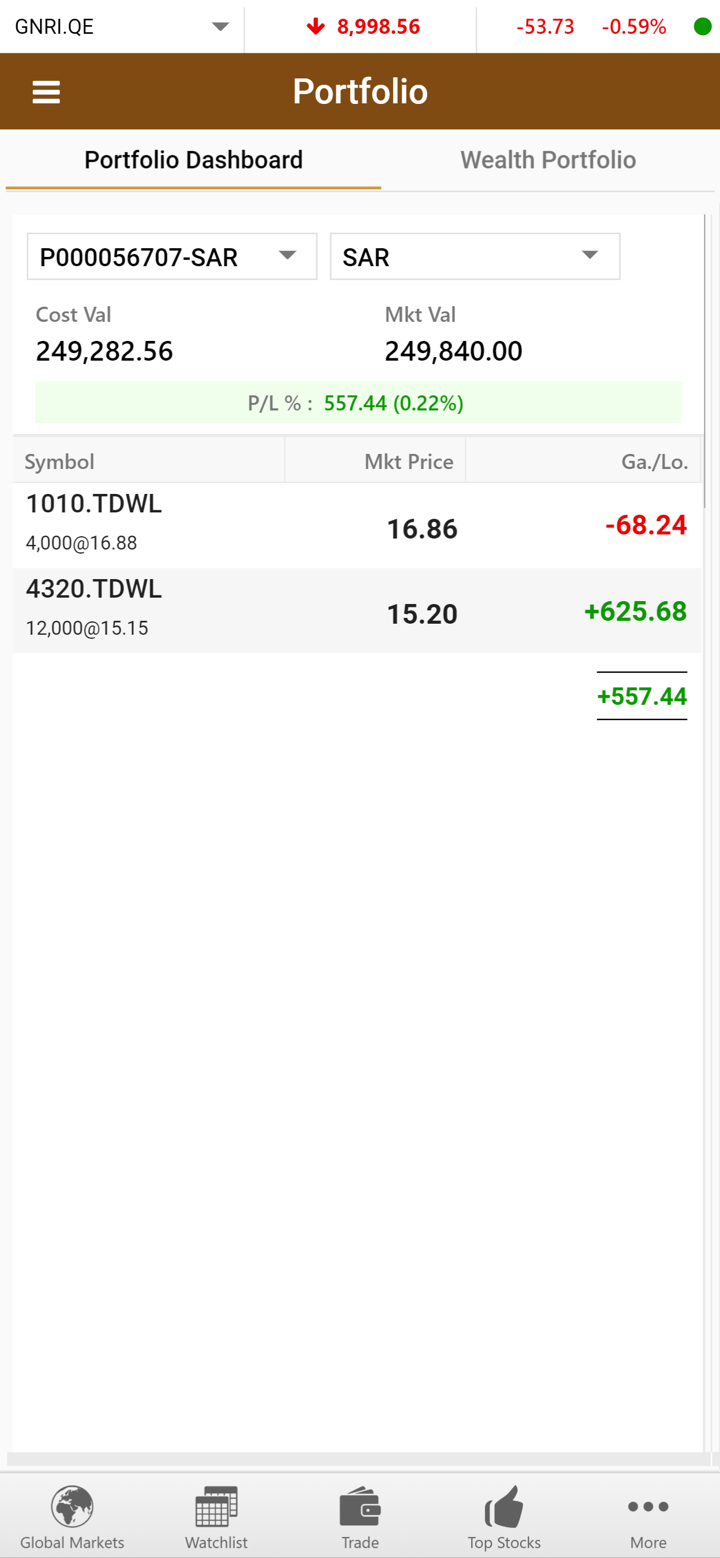The image size is (720, 1558).
Task: Open the Watchlist tab
Action: pos(216,1516)
